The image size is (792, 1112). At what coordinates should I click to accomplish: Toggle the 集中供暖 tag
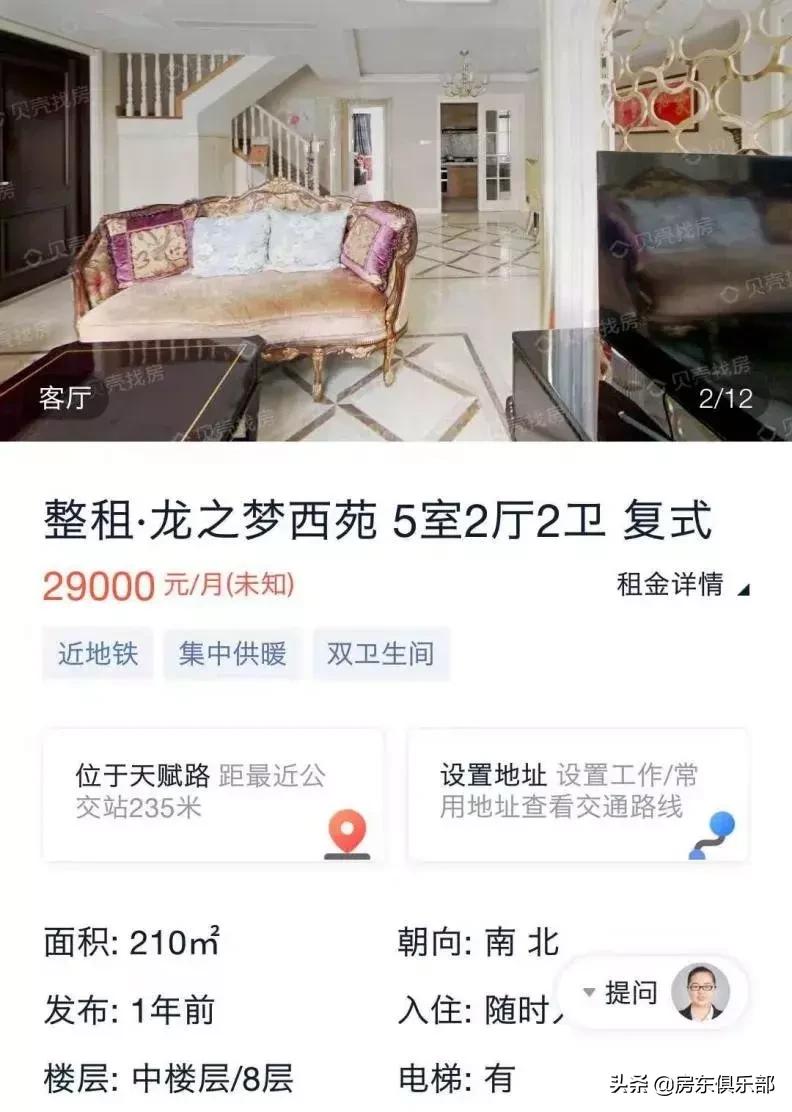coord(232,655)
